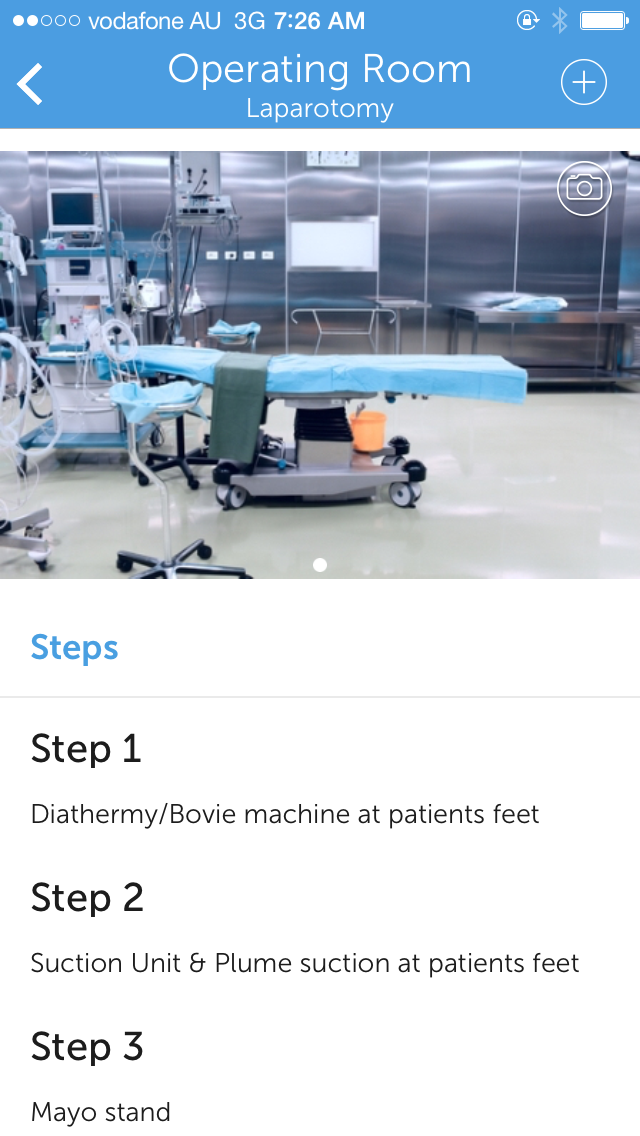Image resolution: width=640 pixels, height=1136 pixels.
Task: Select Step 2 Suction Unit & Plume suction
Action: click(320, 927)
